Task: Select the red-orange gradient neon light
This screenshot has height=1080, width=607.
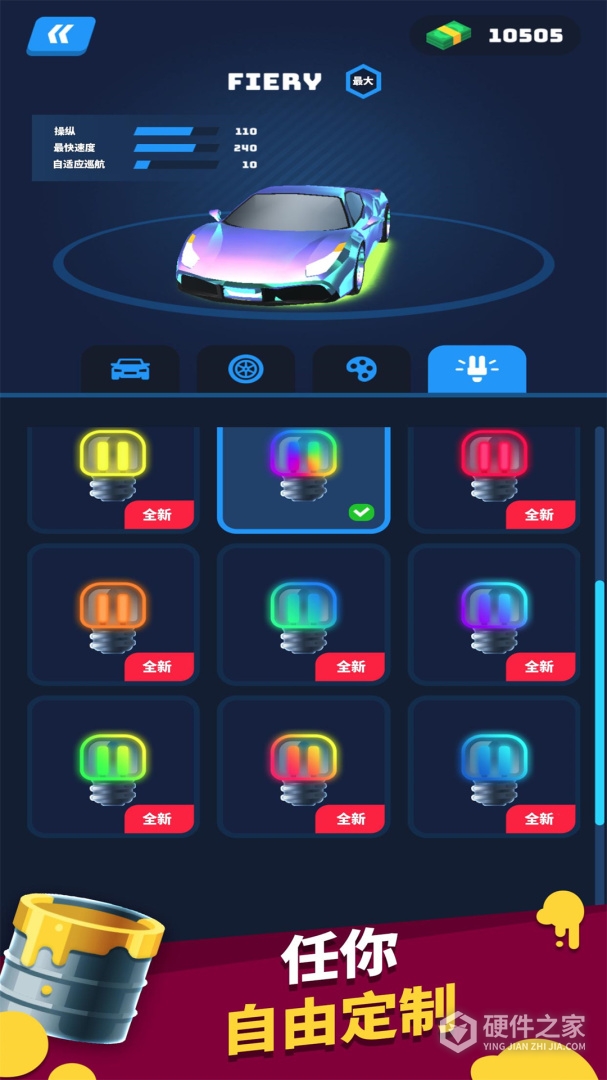Action: pos(303,766)
